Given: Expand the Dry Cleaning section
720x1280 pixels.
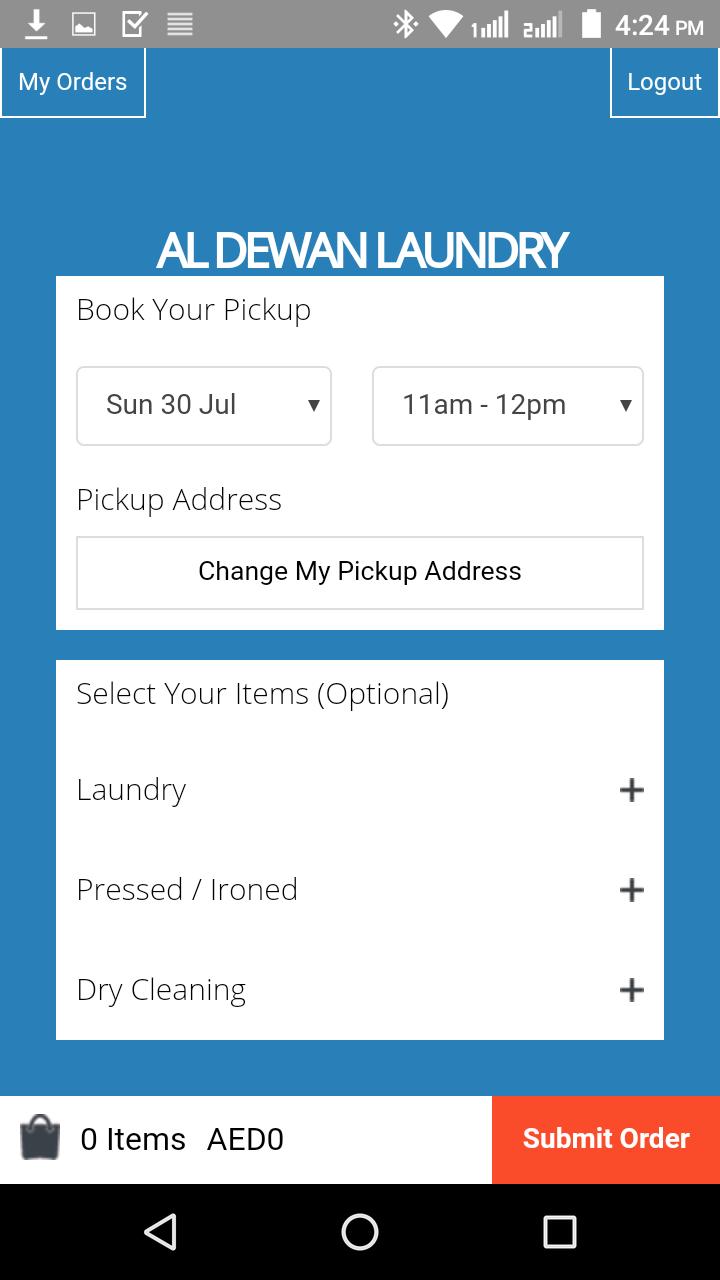Looking at the screenshot, I should pos(360,990).
